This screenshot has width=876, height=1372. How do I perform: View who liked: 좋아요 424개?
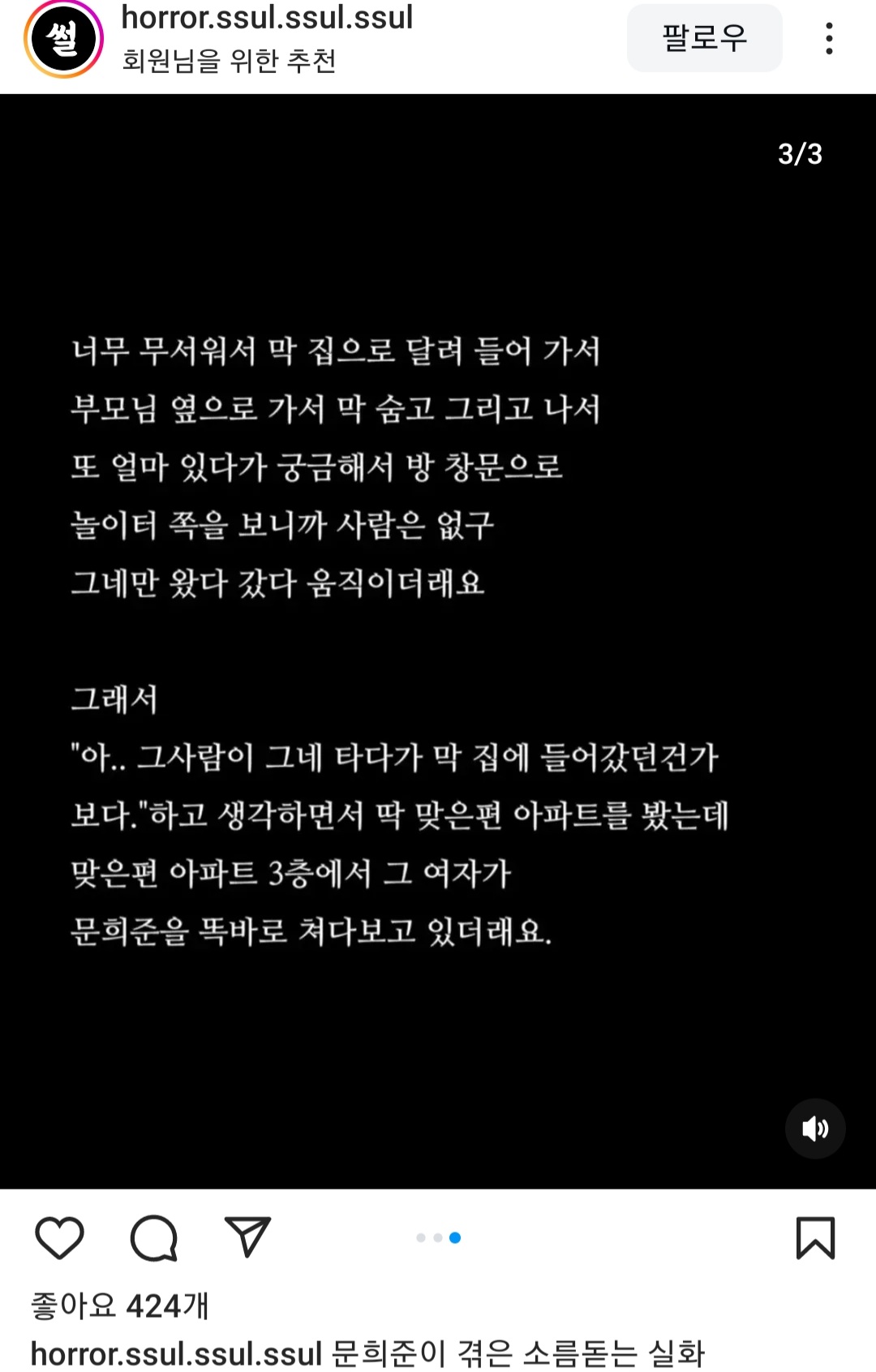point(120,1305)
